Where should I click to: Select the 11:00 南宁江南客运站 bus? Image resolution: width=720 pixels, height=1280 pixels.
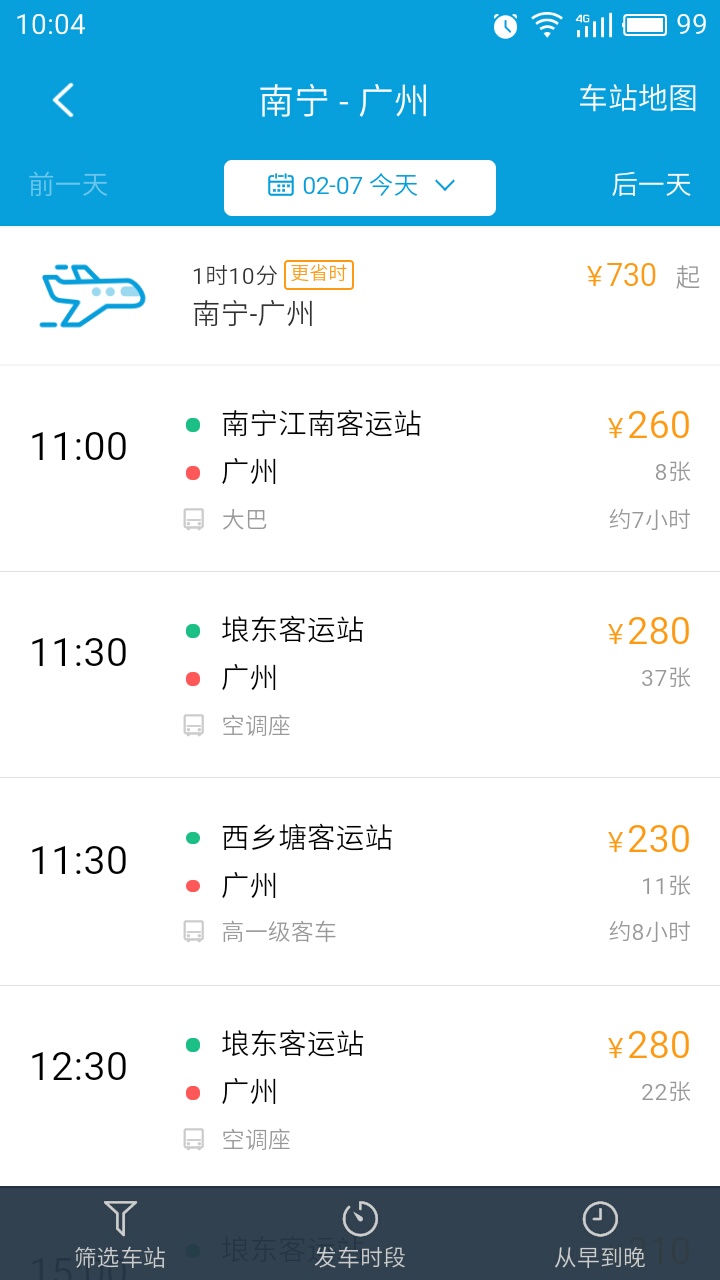(x=360, y=469)
